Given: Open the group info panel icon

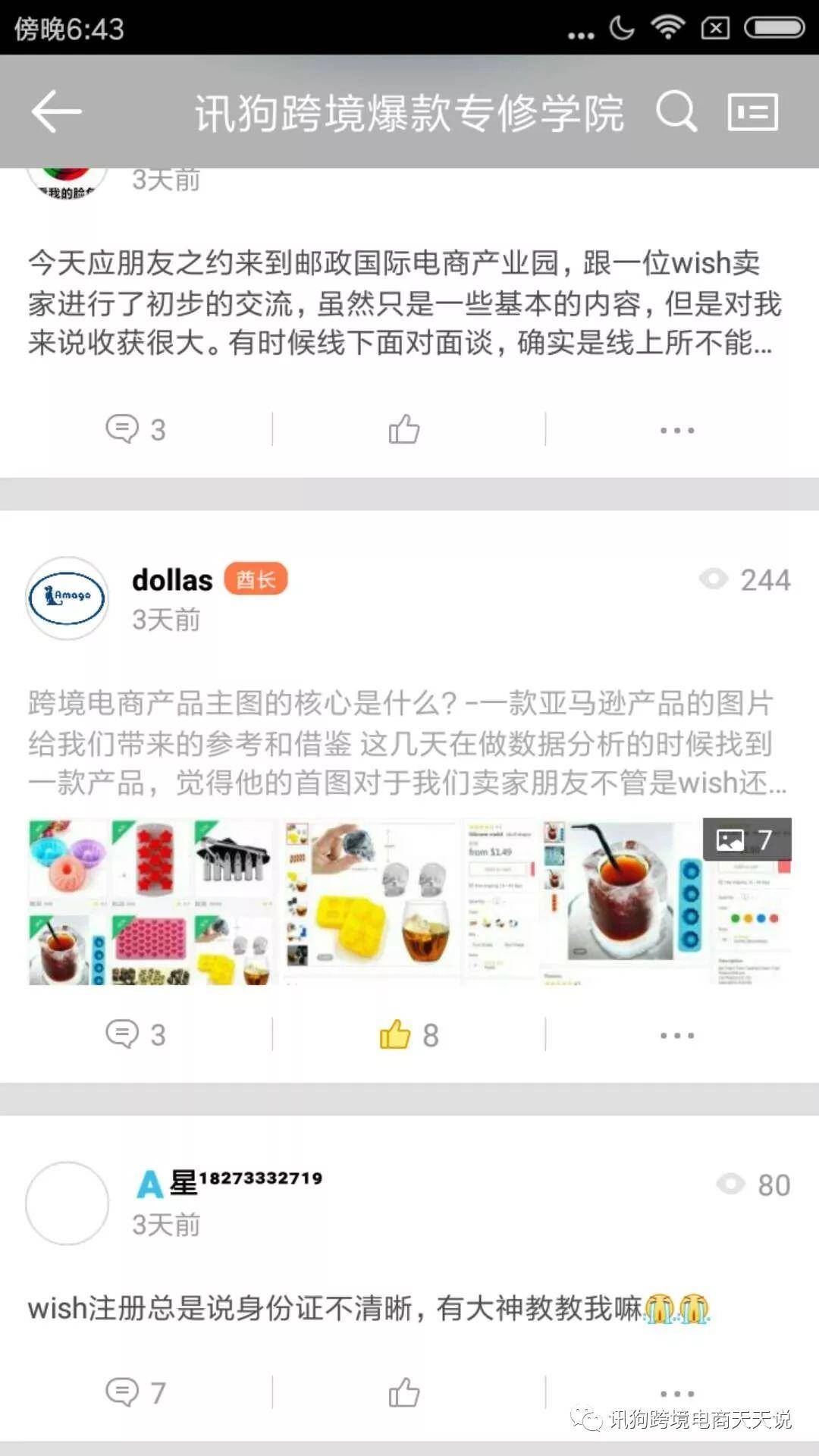Looking at the screenshot, I should [752, 111].
